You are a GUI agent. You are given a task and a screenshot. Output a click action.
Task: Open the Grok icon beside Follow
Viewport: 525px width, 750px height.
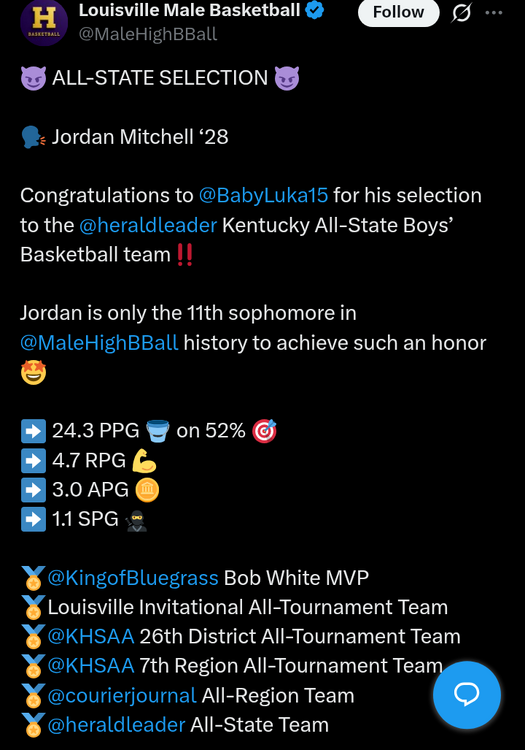coord(461,12)
